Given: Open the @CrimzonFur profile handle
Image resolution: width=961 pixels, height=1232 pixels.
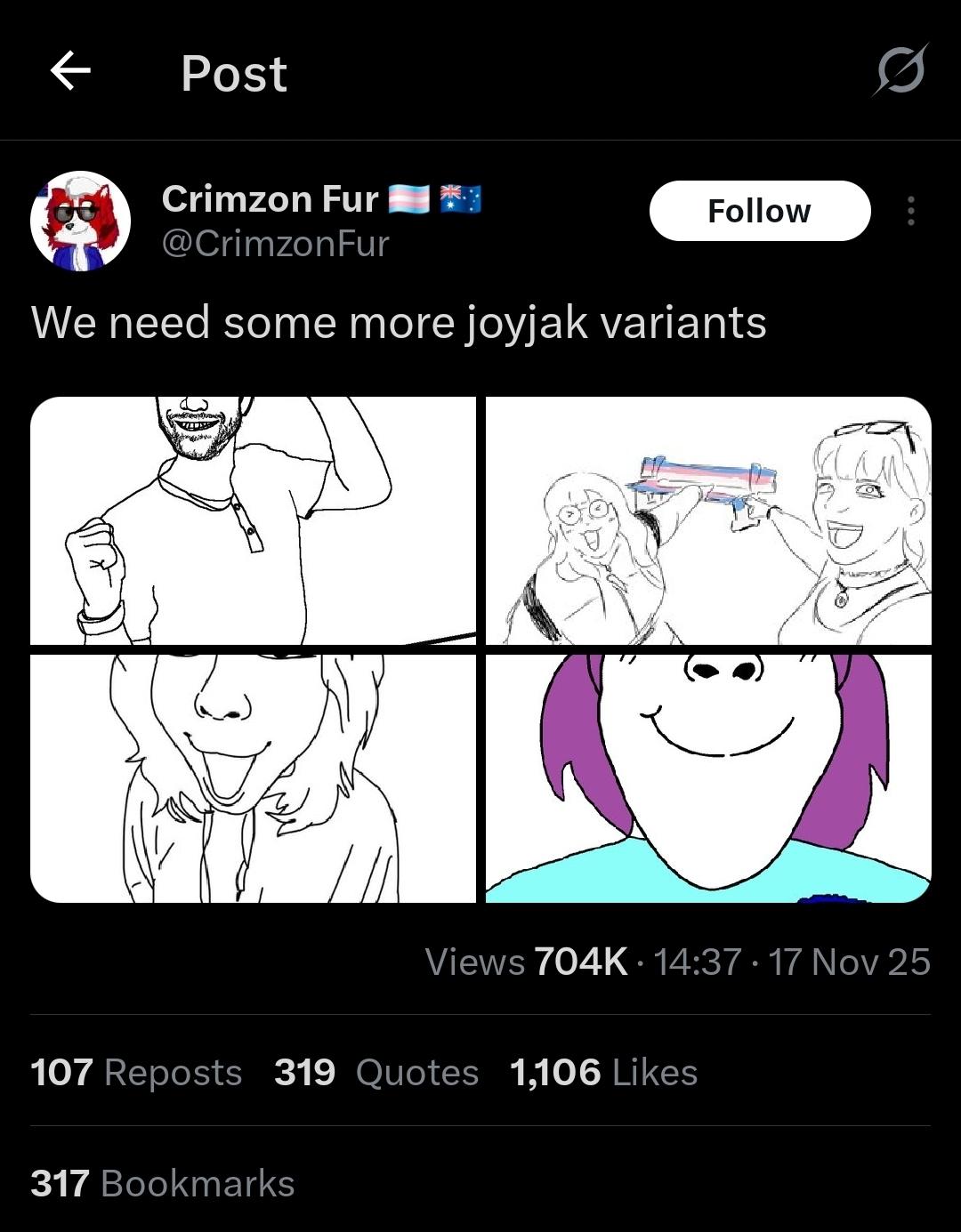Looking at the screenshot, I should click(x=275, y=244).
